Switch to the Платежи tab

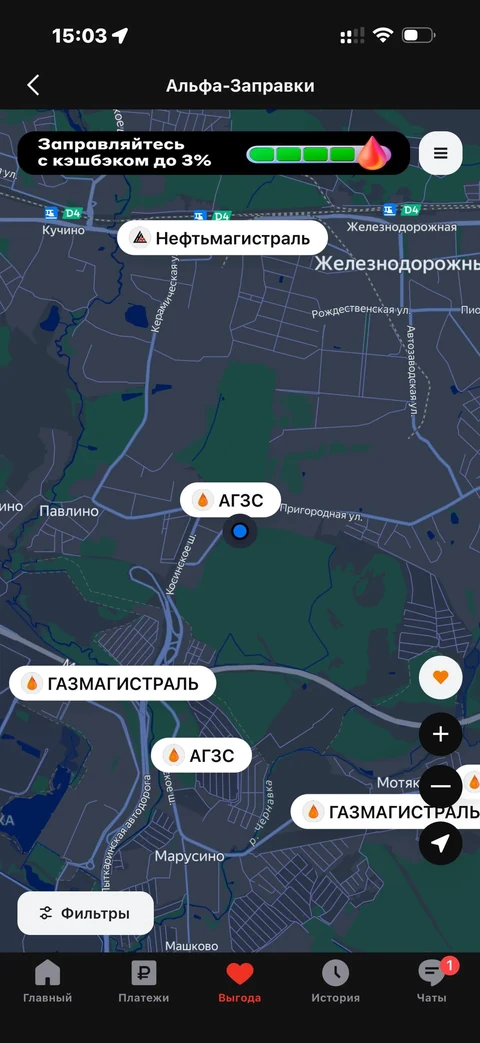[144, 982]
